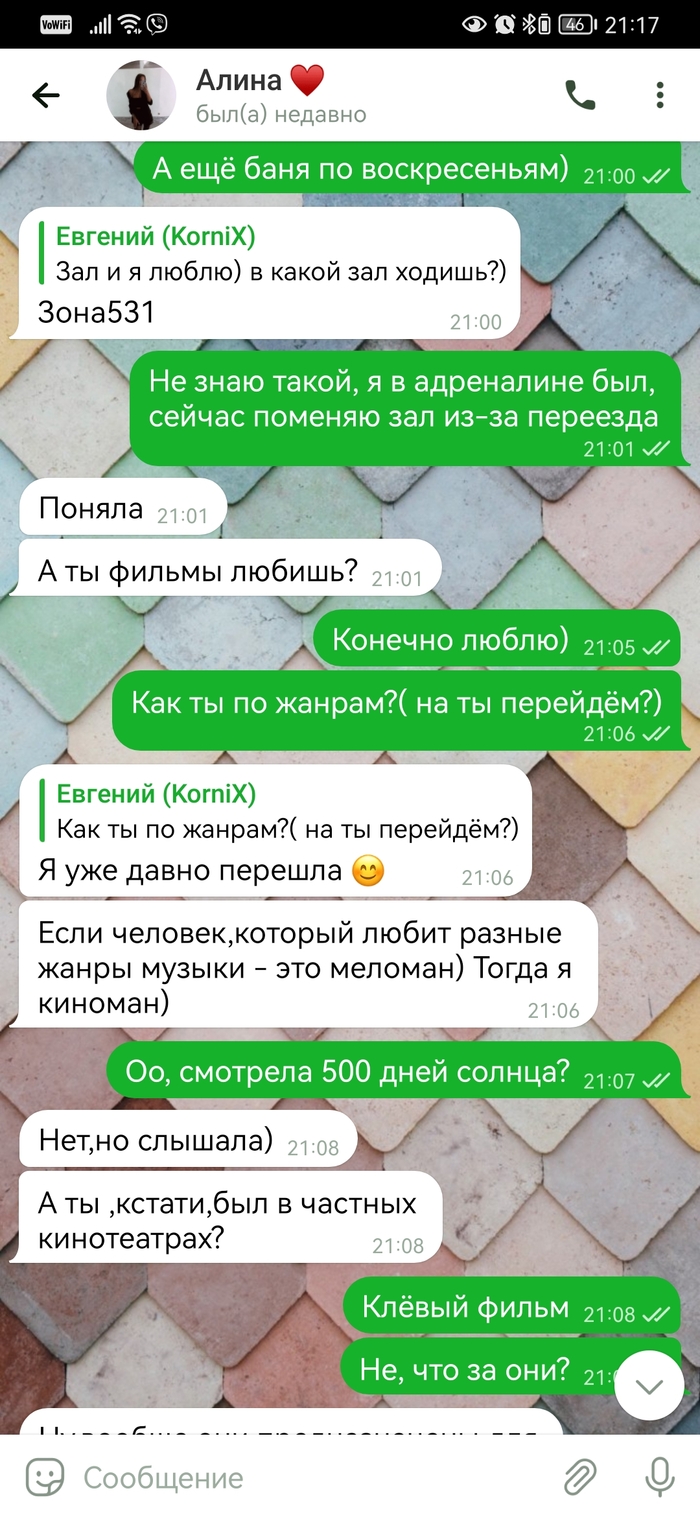Viewport: 700px width, 1517px height.
Task: Jump to the latest messages
Action: point(649,1385)
